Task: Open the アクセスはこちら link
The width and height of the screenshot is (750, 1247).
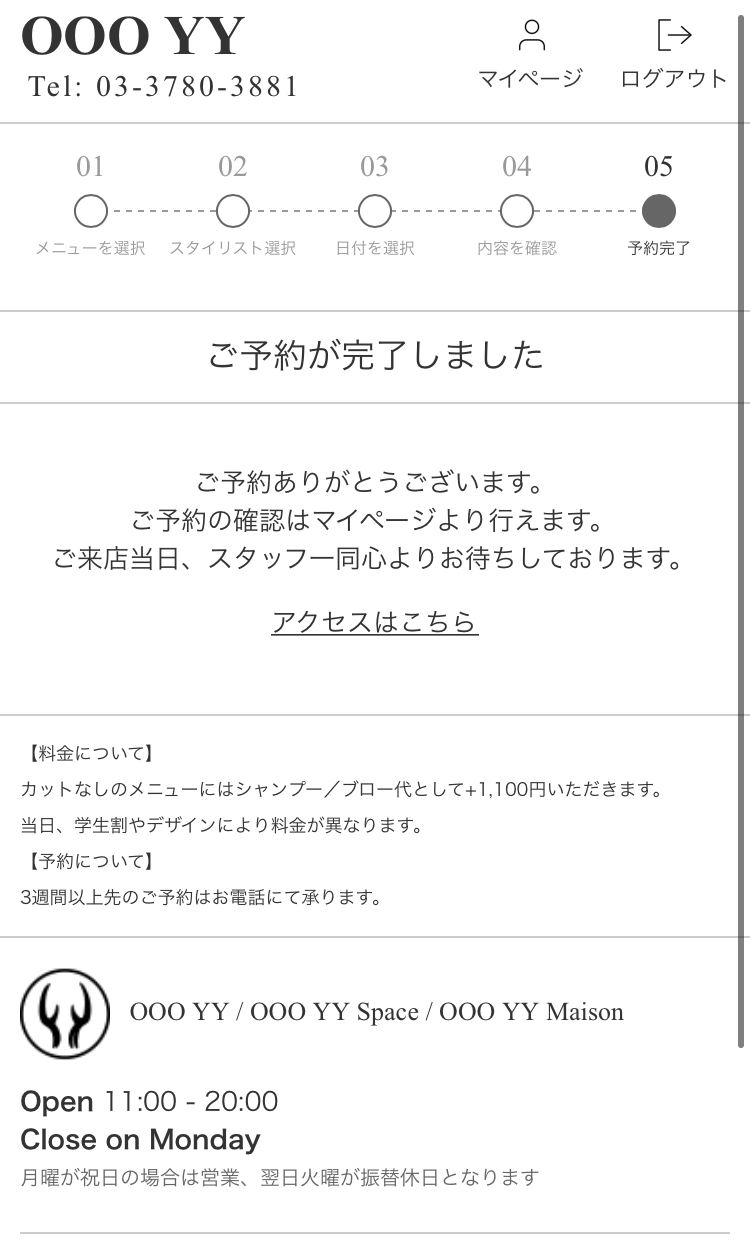Action: click(x=375, y=622)
